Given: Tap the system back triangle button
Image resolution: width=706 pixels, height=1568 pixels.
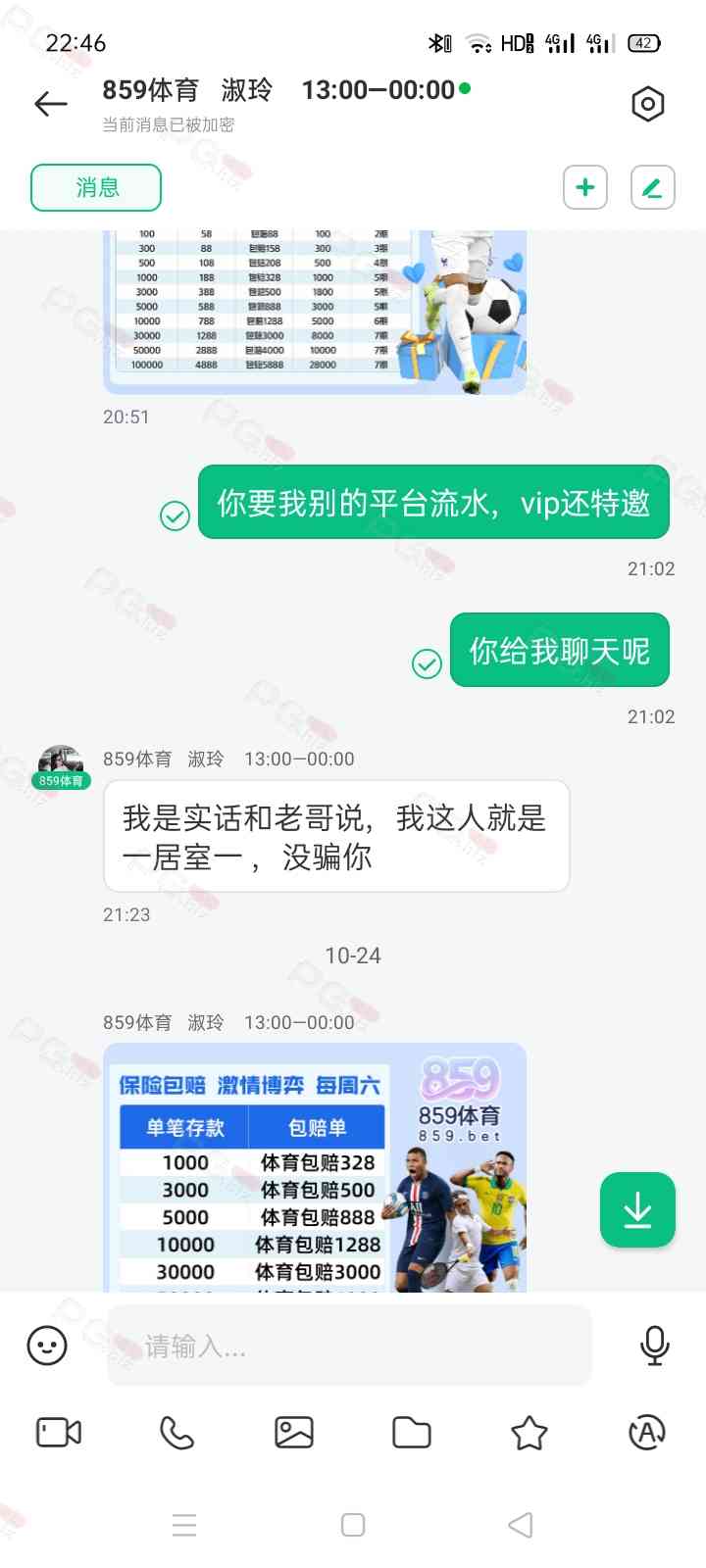Looking at the screenshot, I should pos(521,1525).
